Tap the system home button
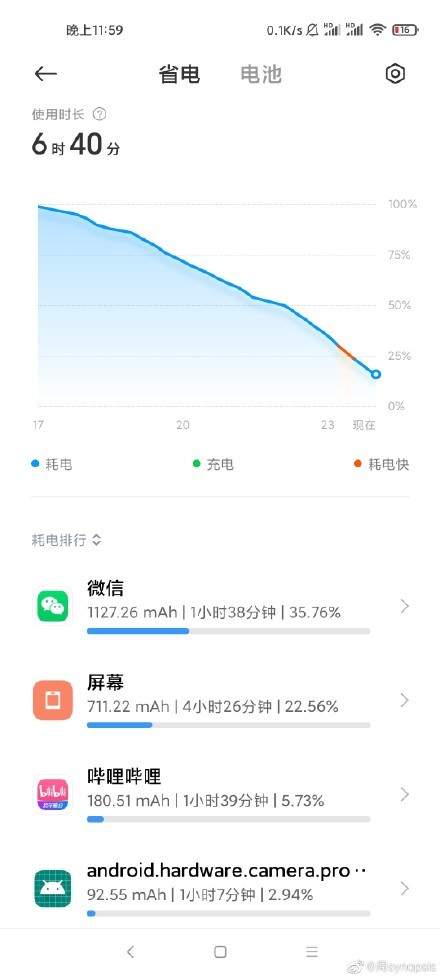The image size is (440, 978). pyautogui.click(x=220, y=951)
